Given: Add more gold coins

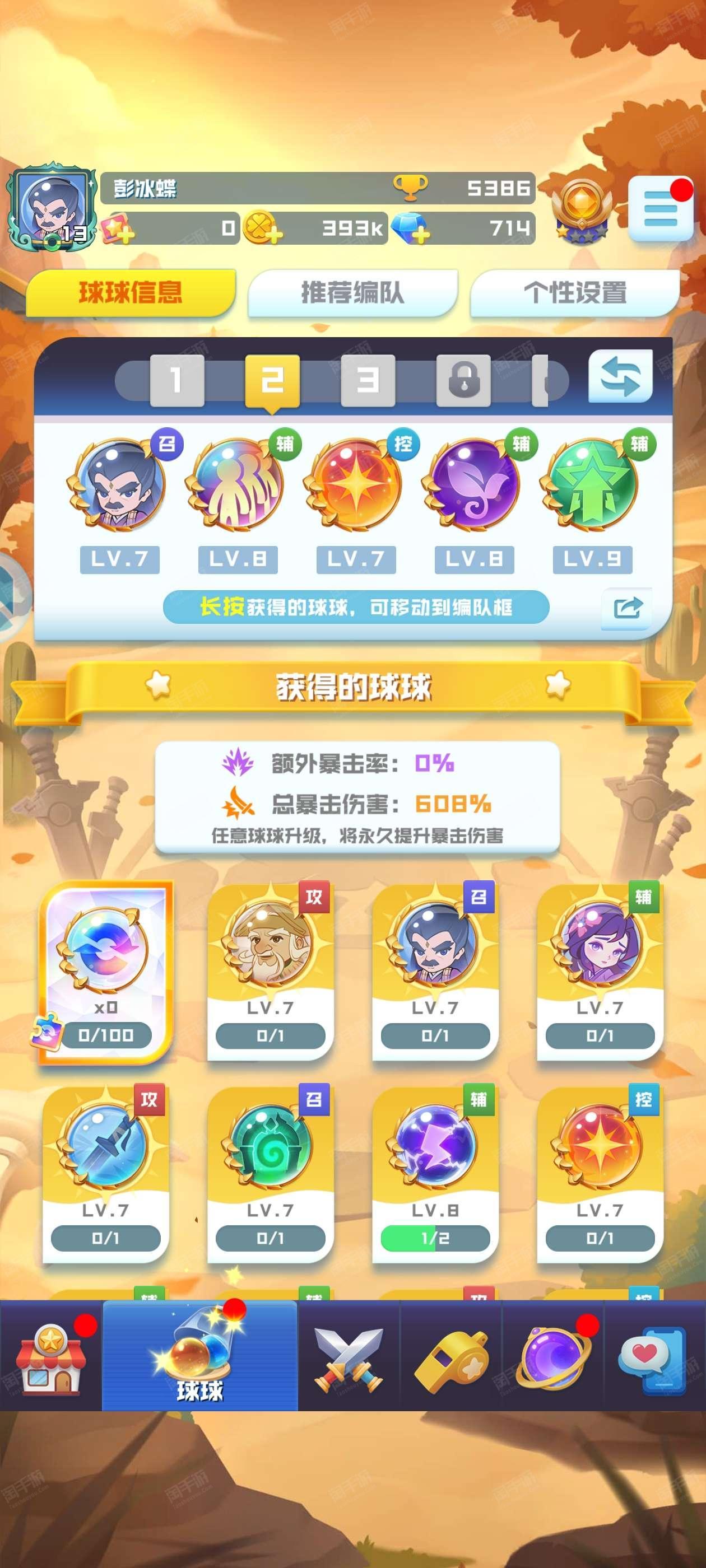Looking at the screenshot, I should pos(263,228).
